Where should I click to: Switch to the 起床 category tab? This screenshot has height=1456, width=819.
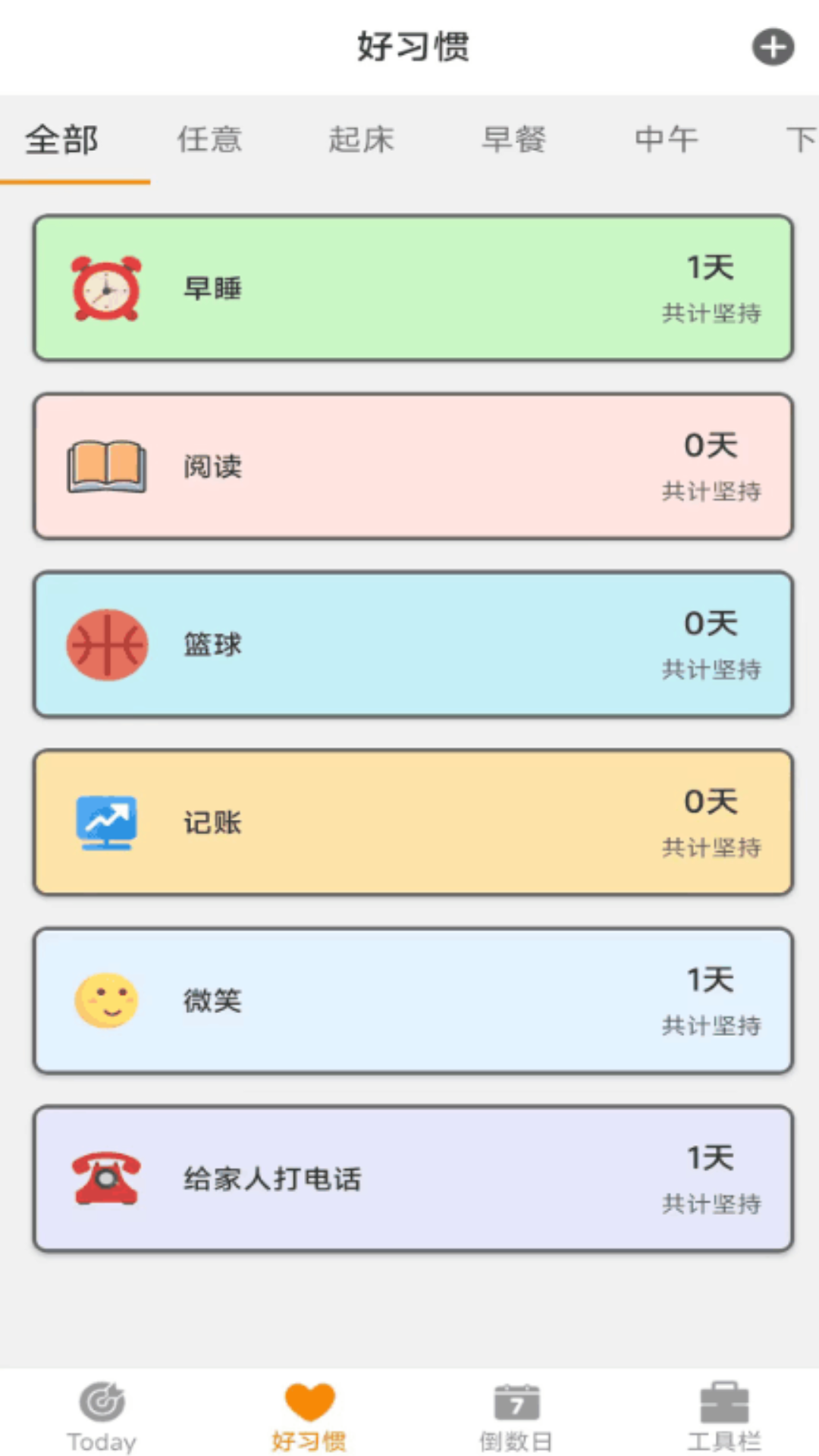pos(362,140)
